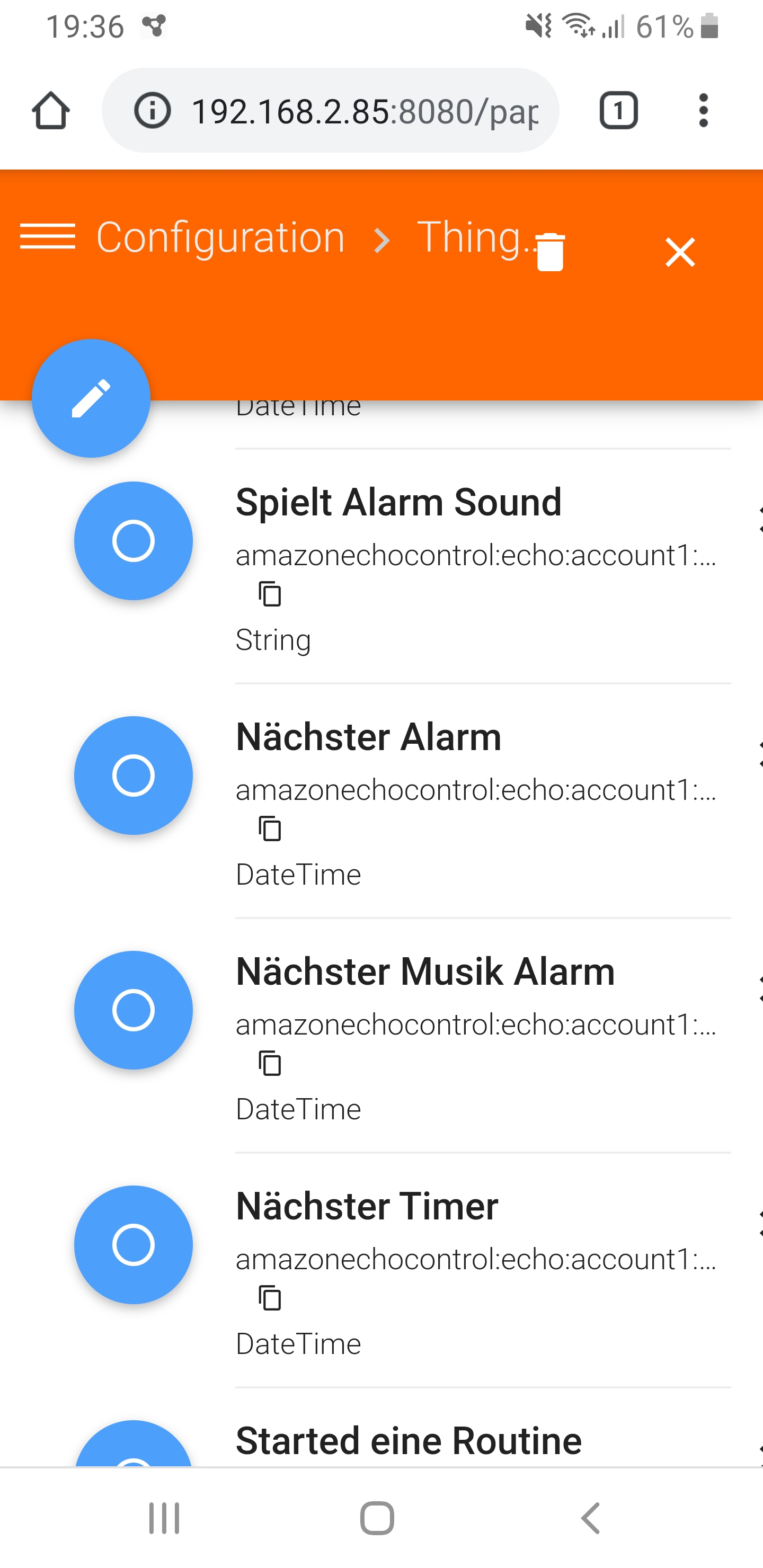Copy the Nächster Alarm channel ID

[x=270, y=828]
